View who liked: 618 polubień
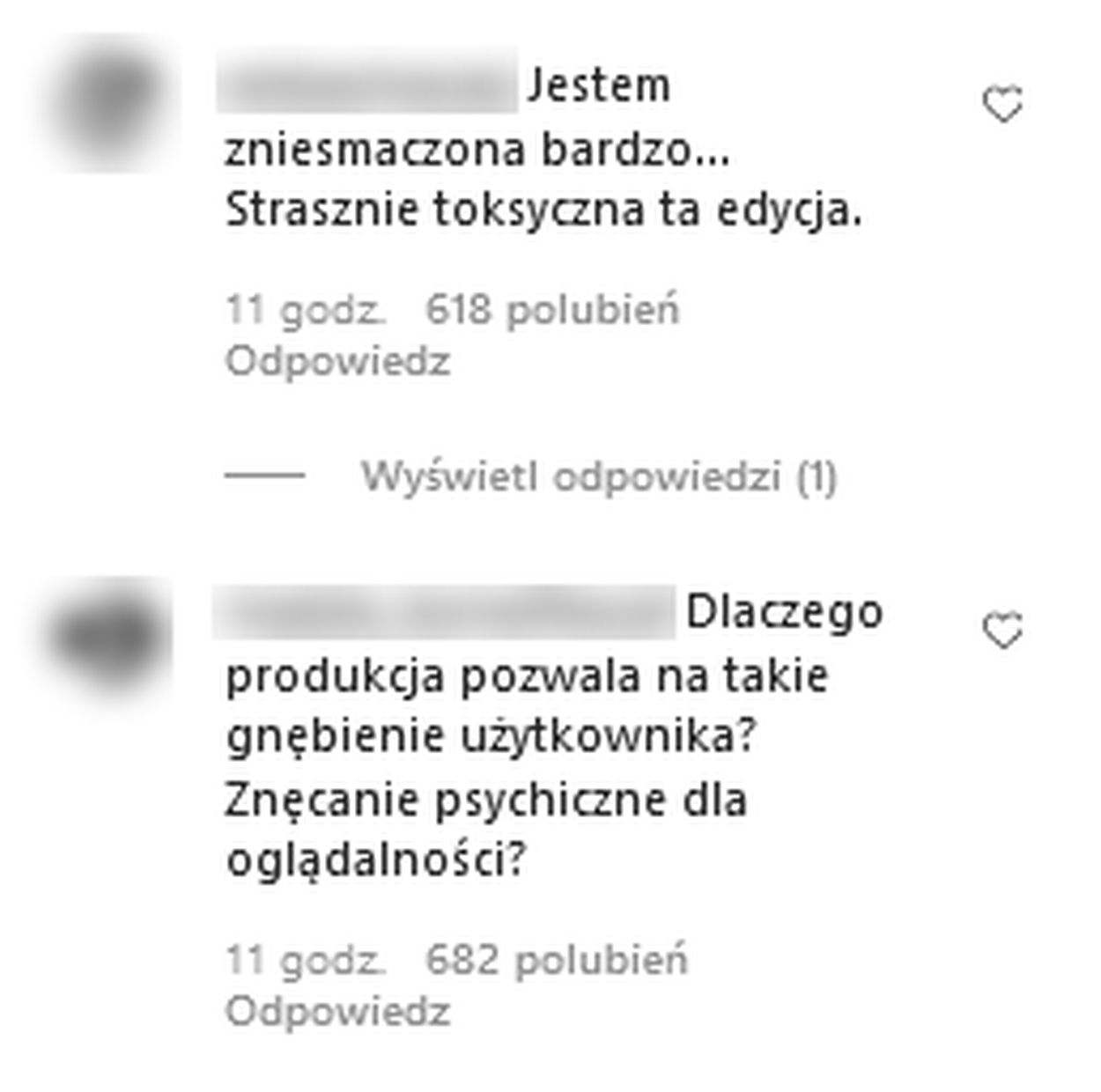 pos(552,311)
